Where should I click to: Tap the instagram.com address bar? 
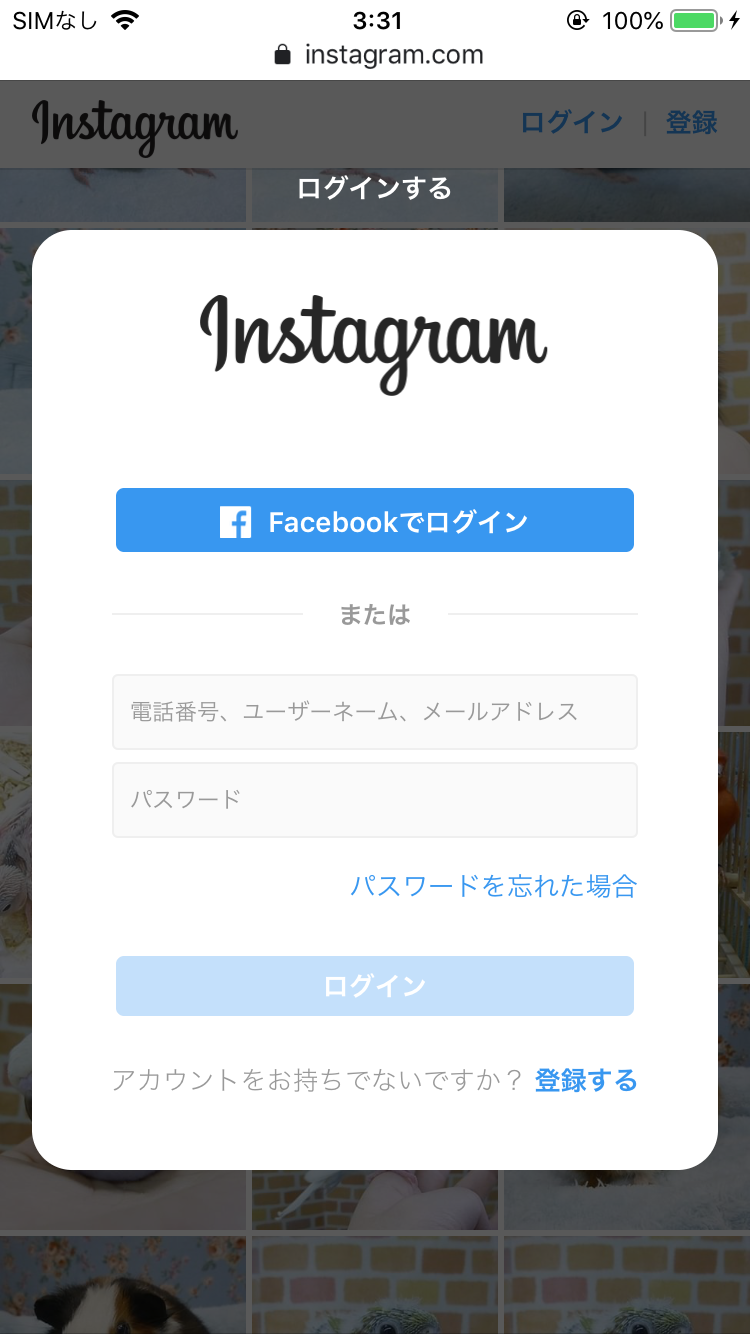380,54
